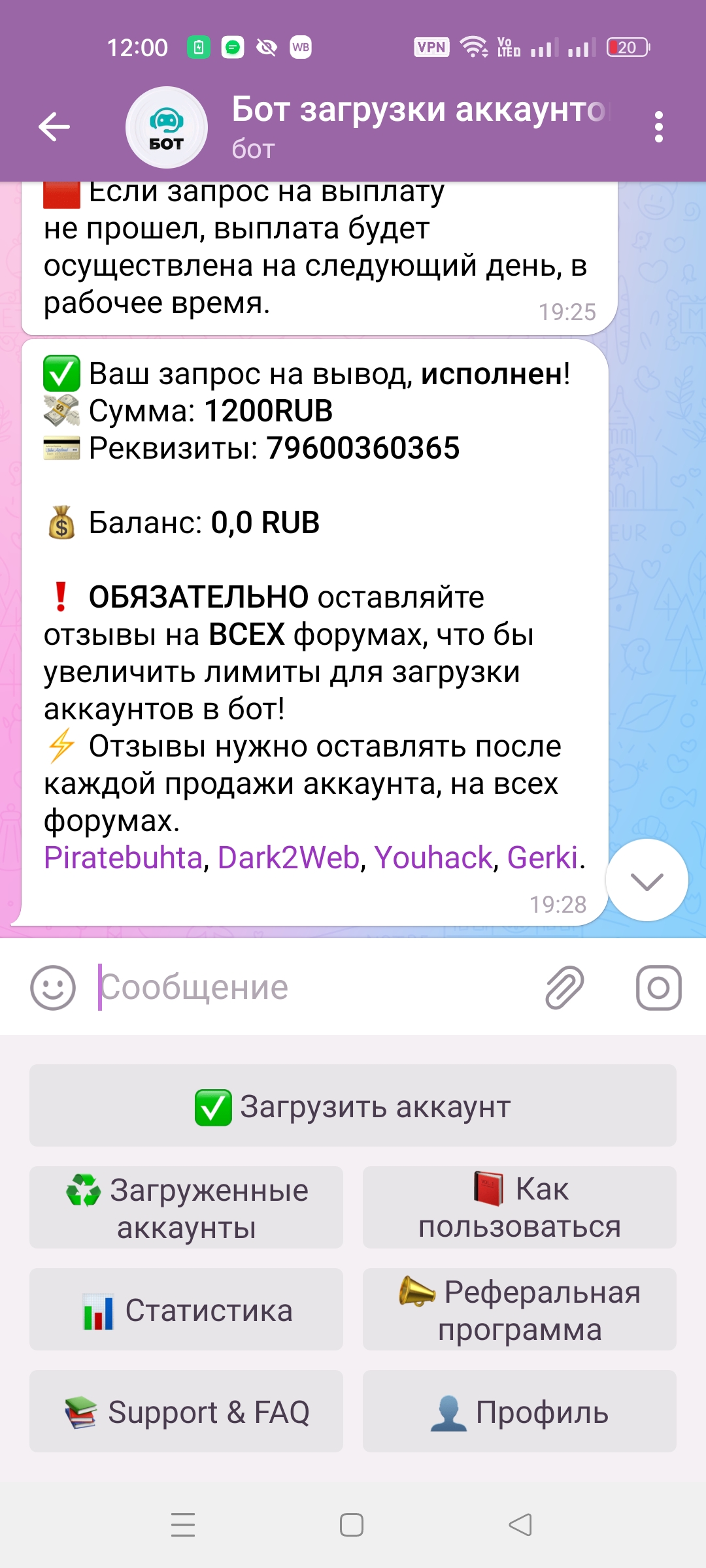Open Профиль

click(520, 1411)
